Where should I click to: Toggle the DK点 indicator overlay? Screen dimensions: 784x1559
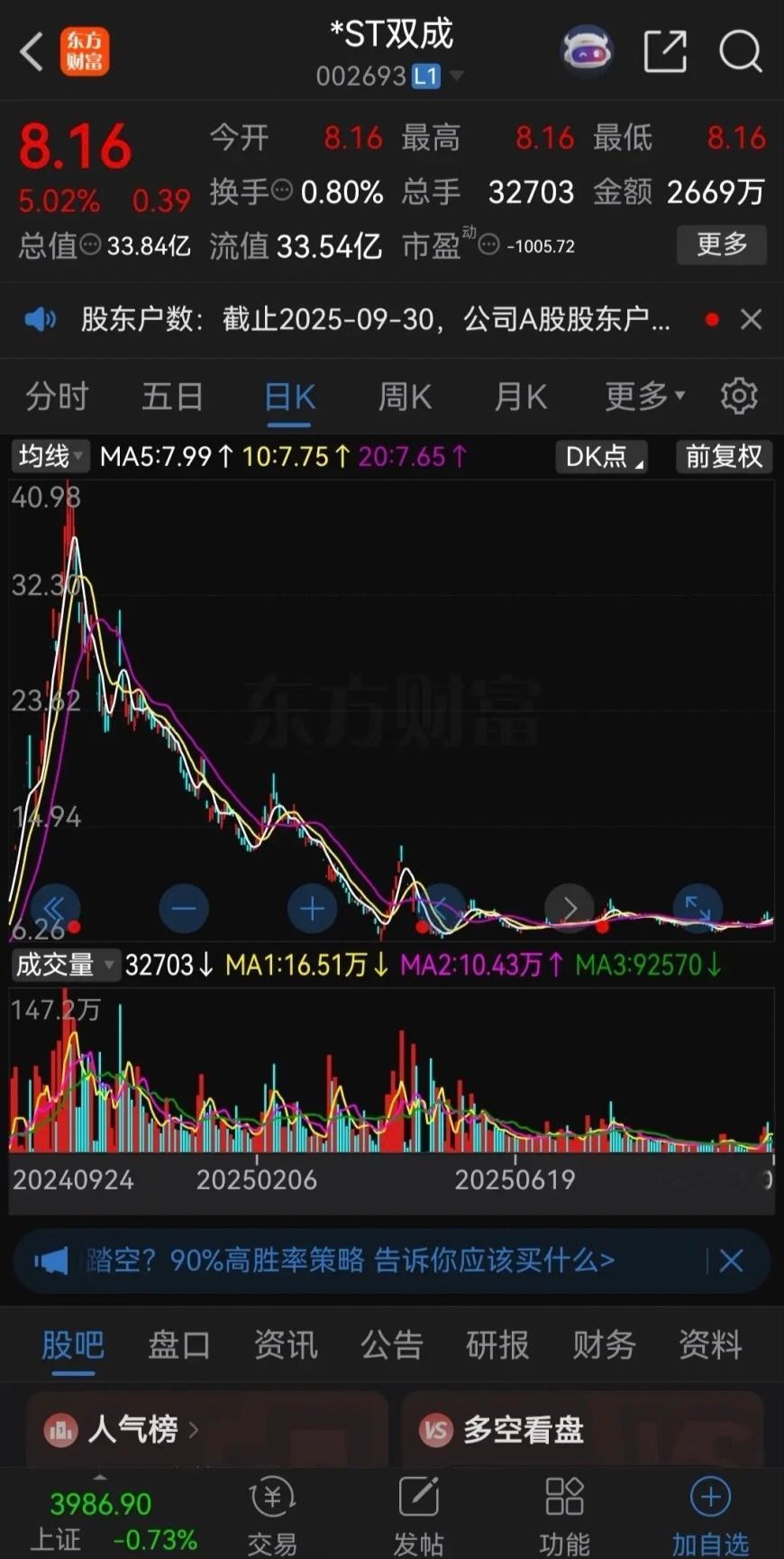click(600, 457)
